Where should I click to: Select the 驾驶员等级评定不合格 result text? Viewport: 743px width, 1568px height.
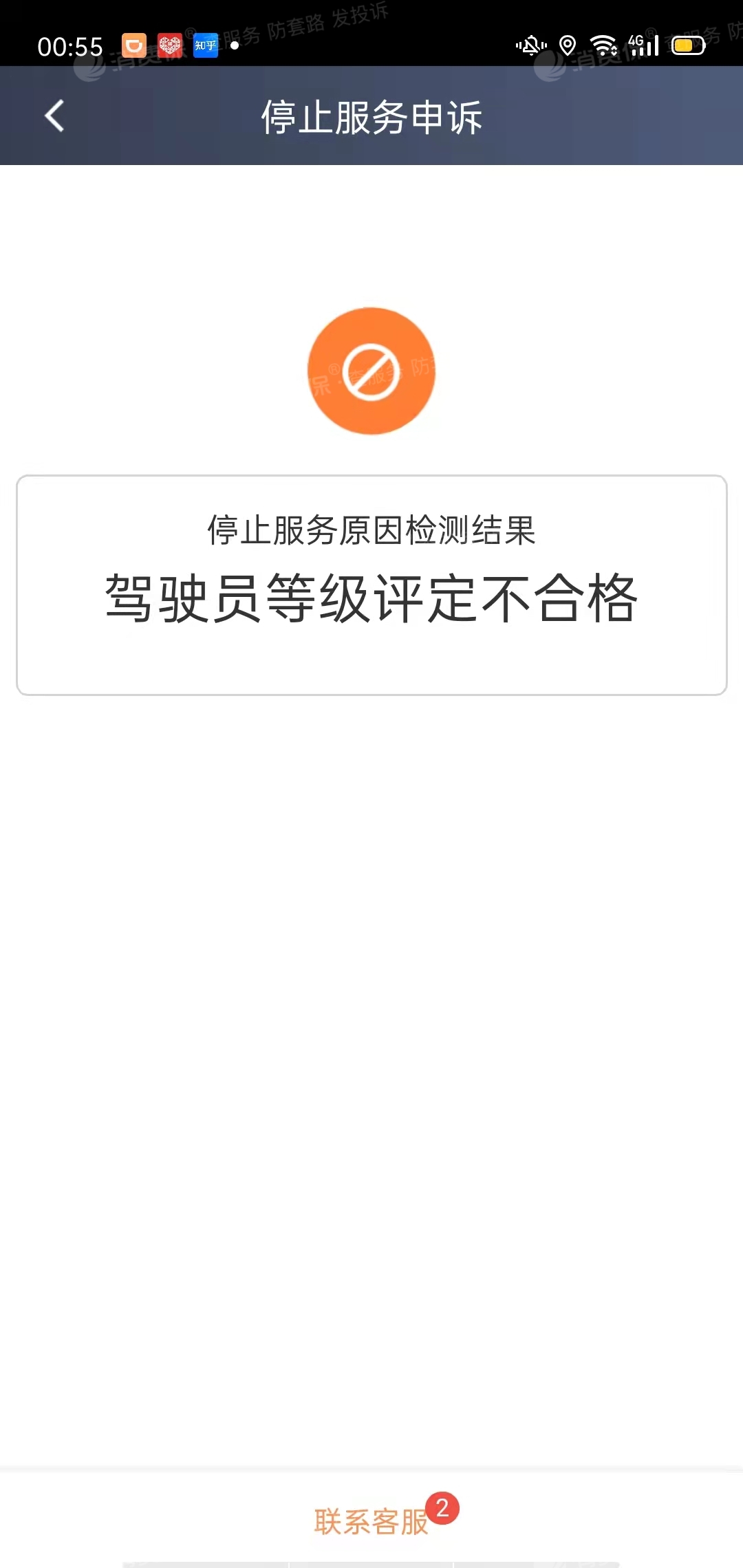pos(371,598)
